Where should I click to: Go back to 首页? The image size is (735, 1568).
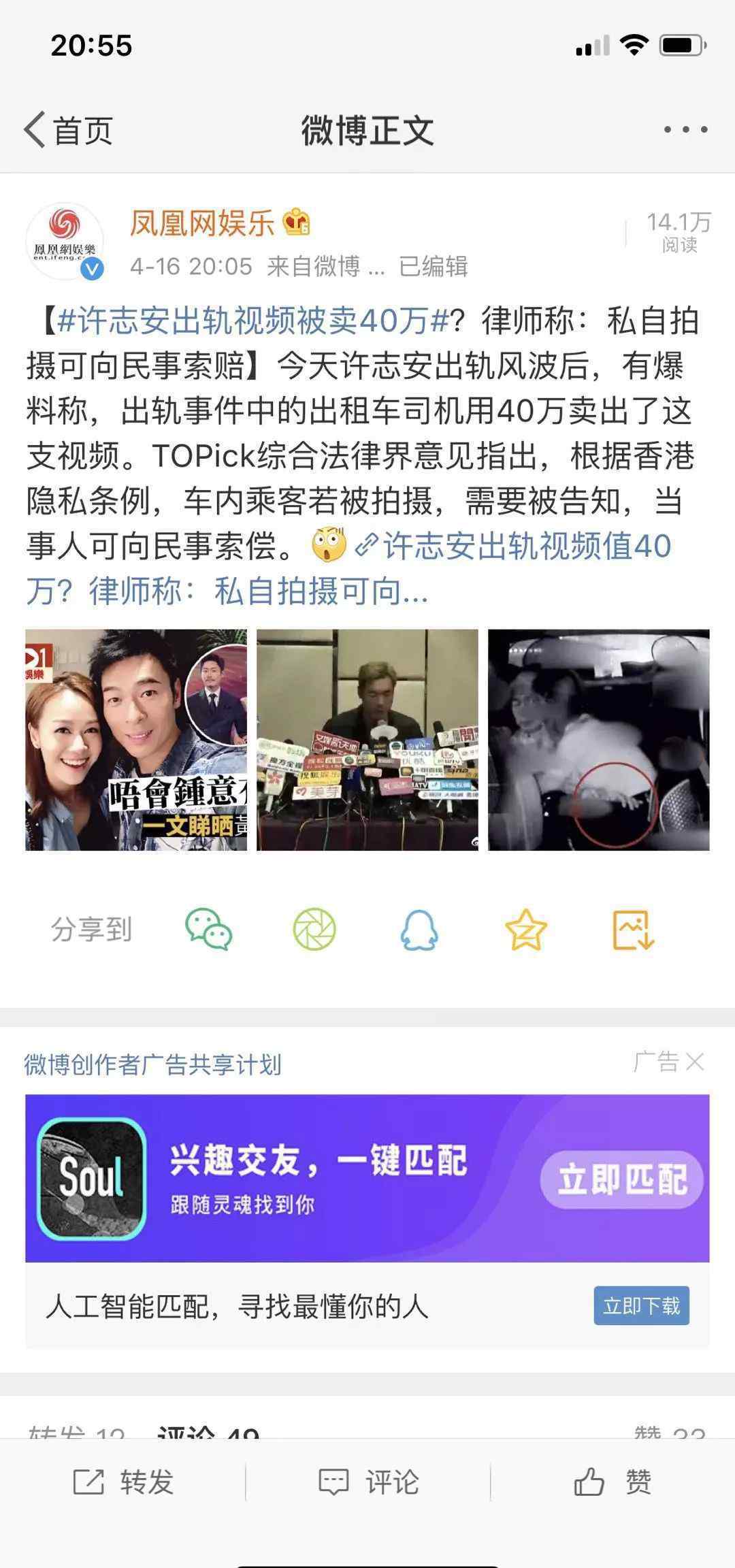click(x=68, y=130)
